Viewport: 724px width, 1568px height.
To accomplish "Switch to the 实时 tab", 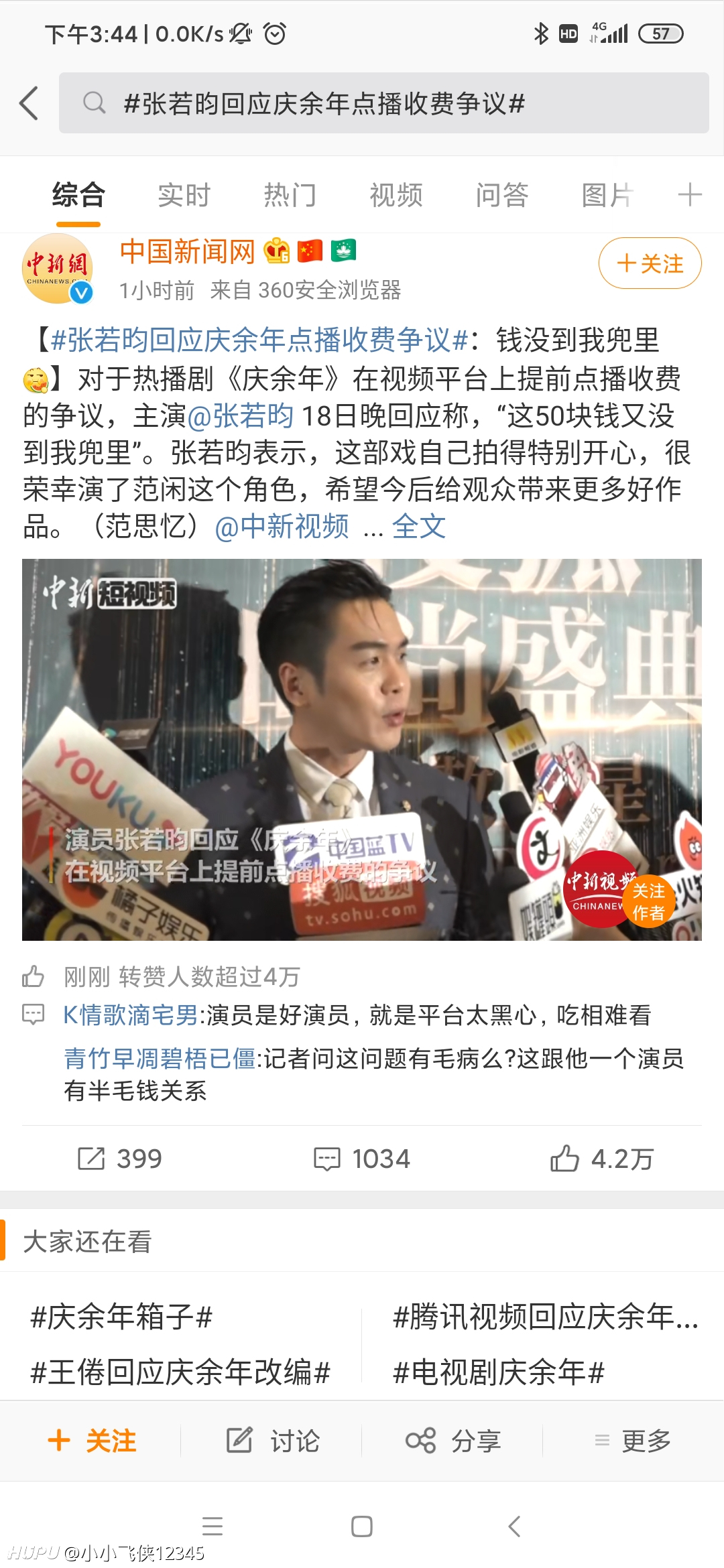I will [184, 195].
